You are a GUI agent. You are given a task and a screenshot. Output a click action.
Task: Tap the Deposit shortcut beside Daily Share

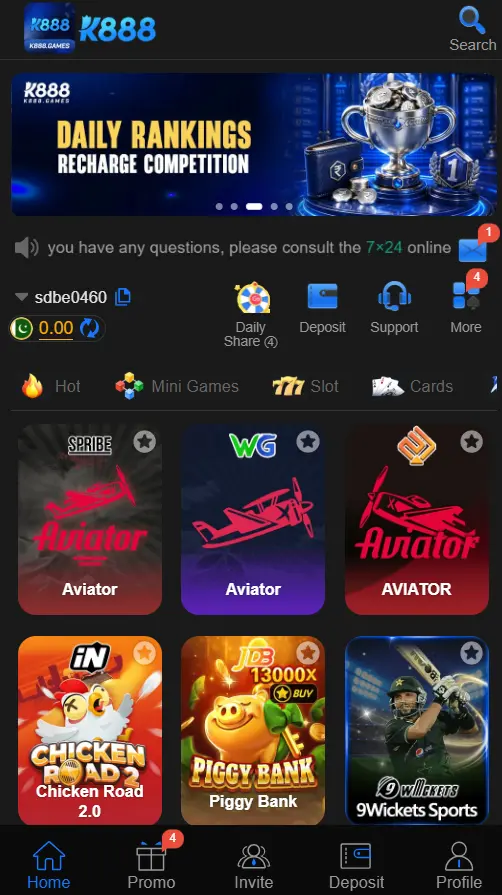323,308
